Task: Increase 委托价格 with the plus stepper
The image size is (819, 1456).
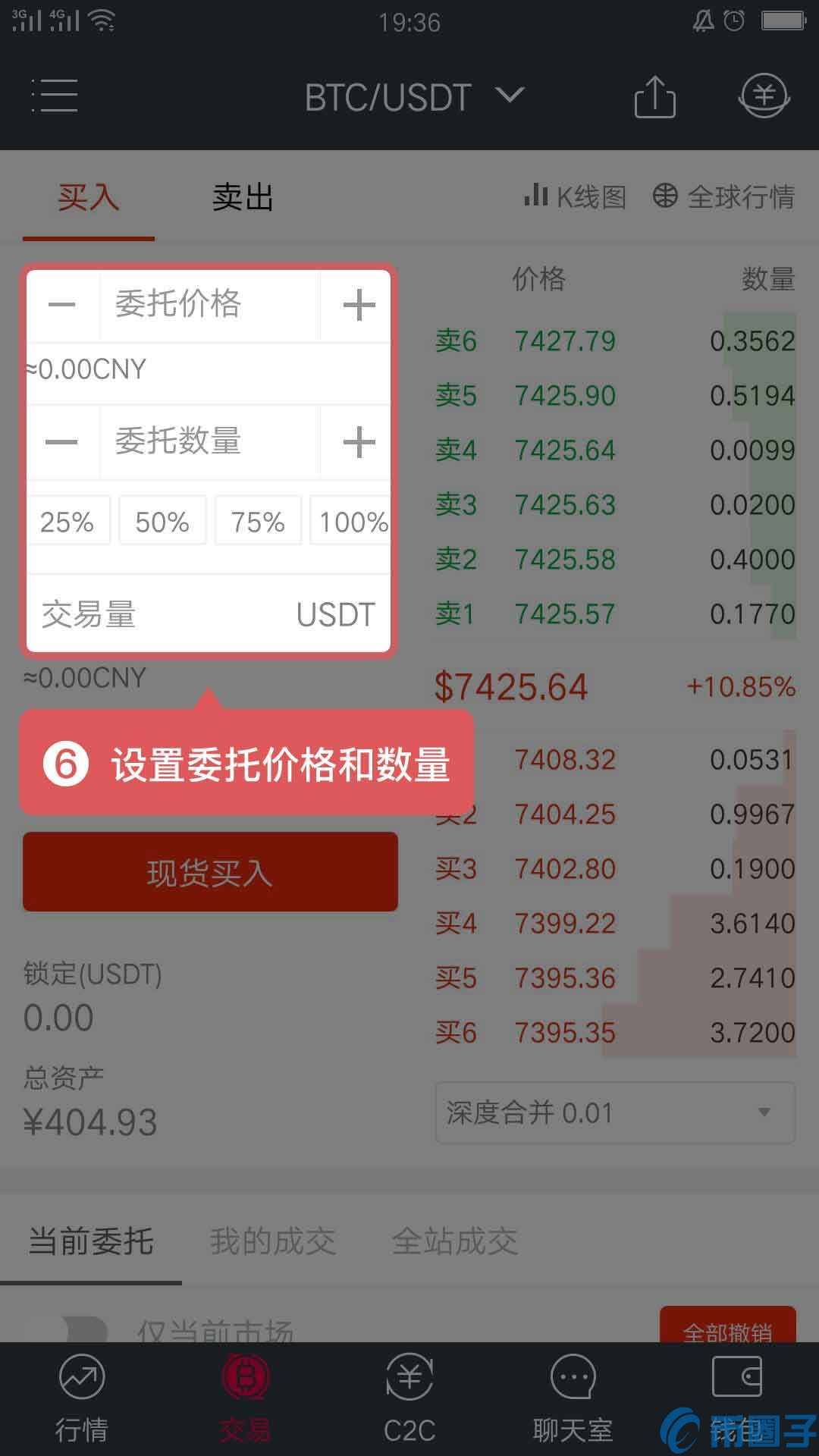Action: click(358, 305)
